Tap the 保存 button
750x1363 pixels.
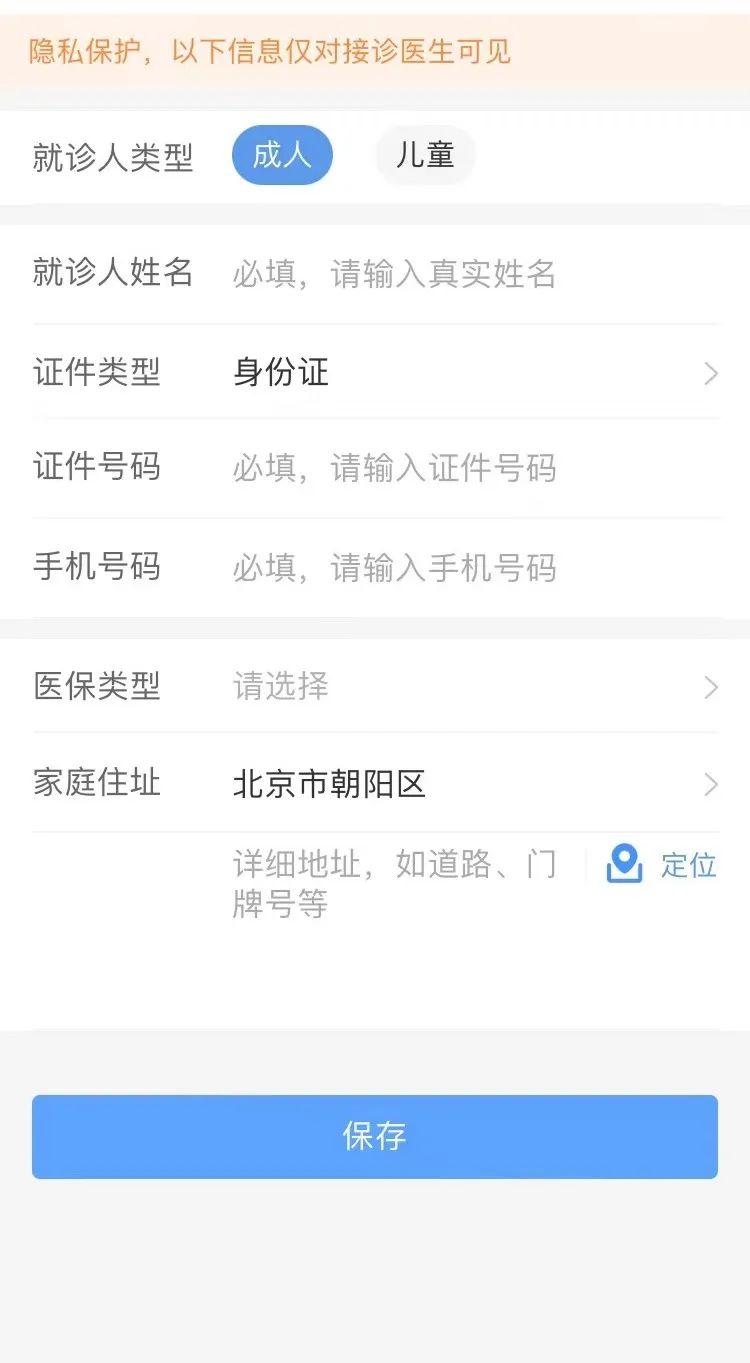coord(375,1137)
